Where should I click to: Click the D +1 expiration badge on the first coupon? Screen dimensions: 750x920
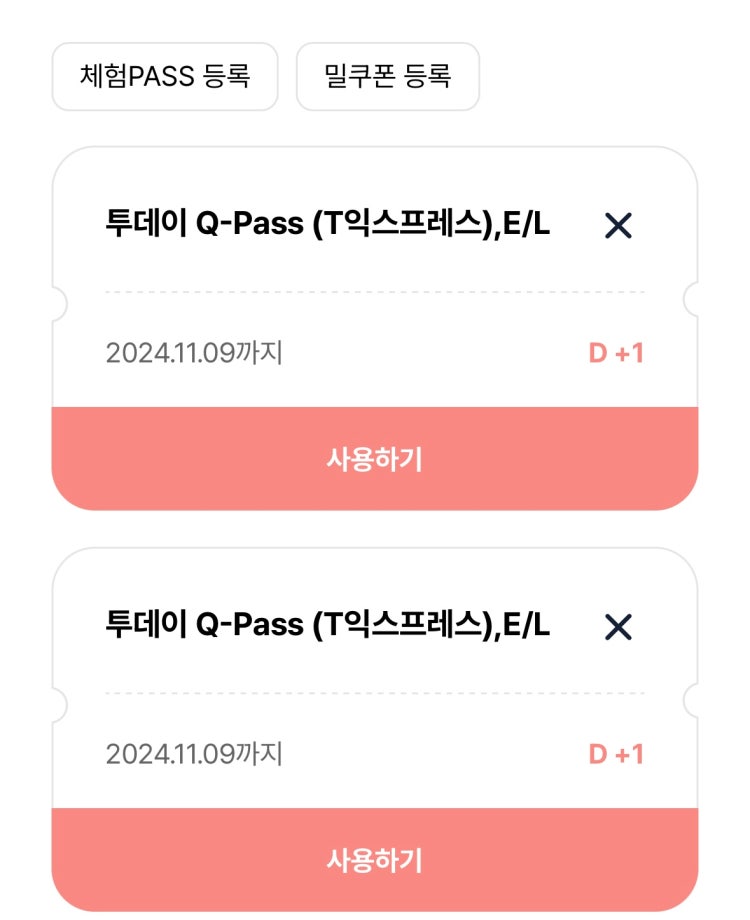pos(617,353)
